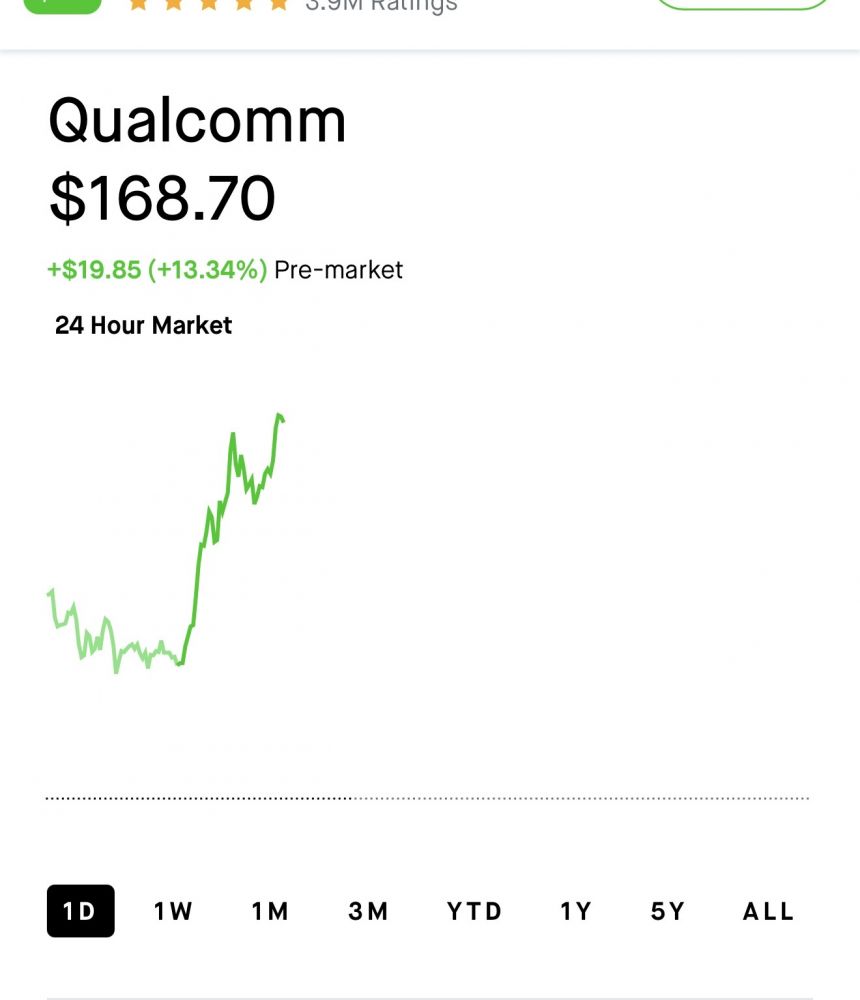Choose the 3M time range
Image resolution: width=860 pixels, height=1000 pixels.
[x=368, y=911]
